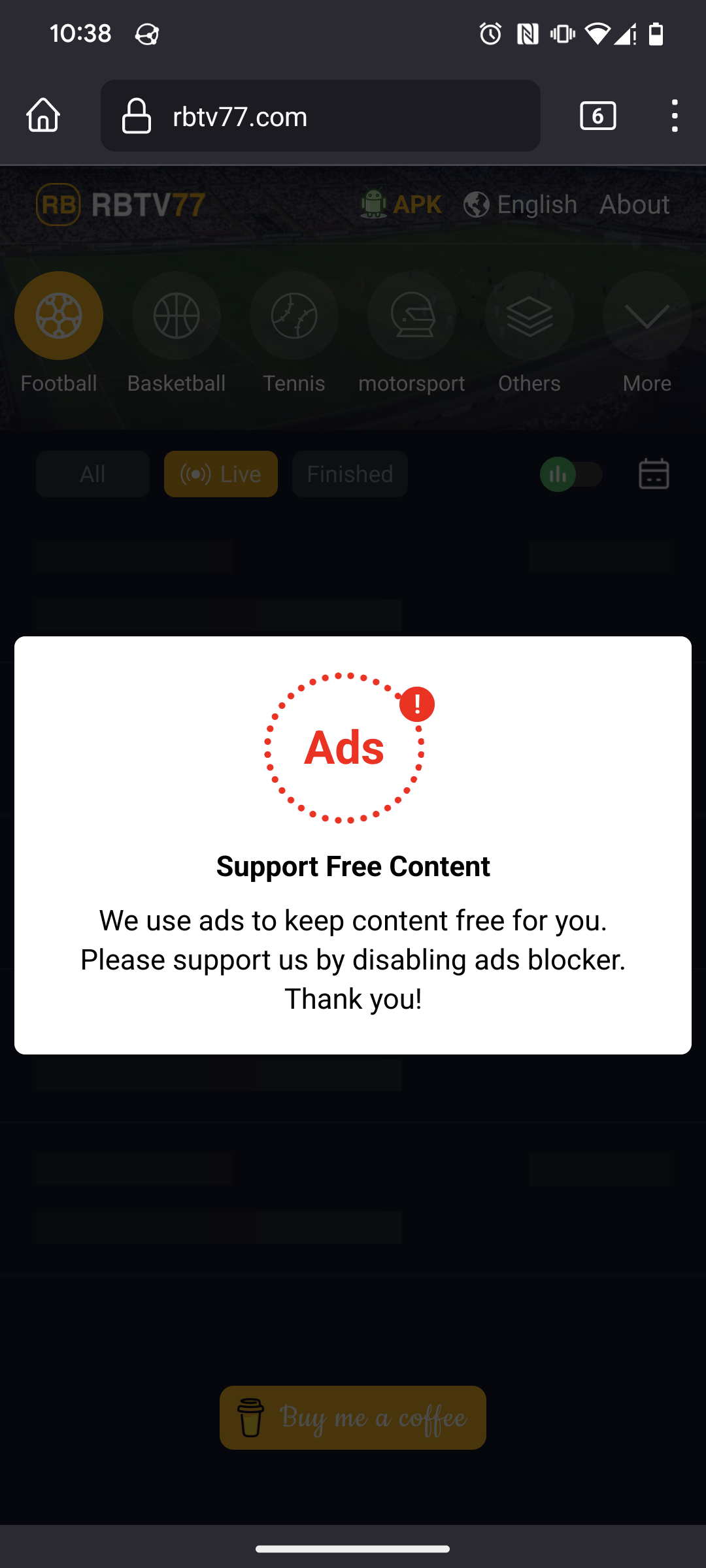Tap the rbtv77.com address bar
The height and width of the screenshot is (1568, 706).
point(320,116)
